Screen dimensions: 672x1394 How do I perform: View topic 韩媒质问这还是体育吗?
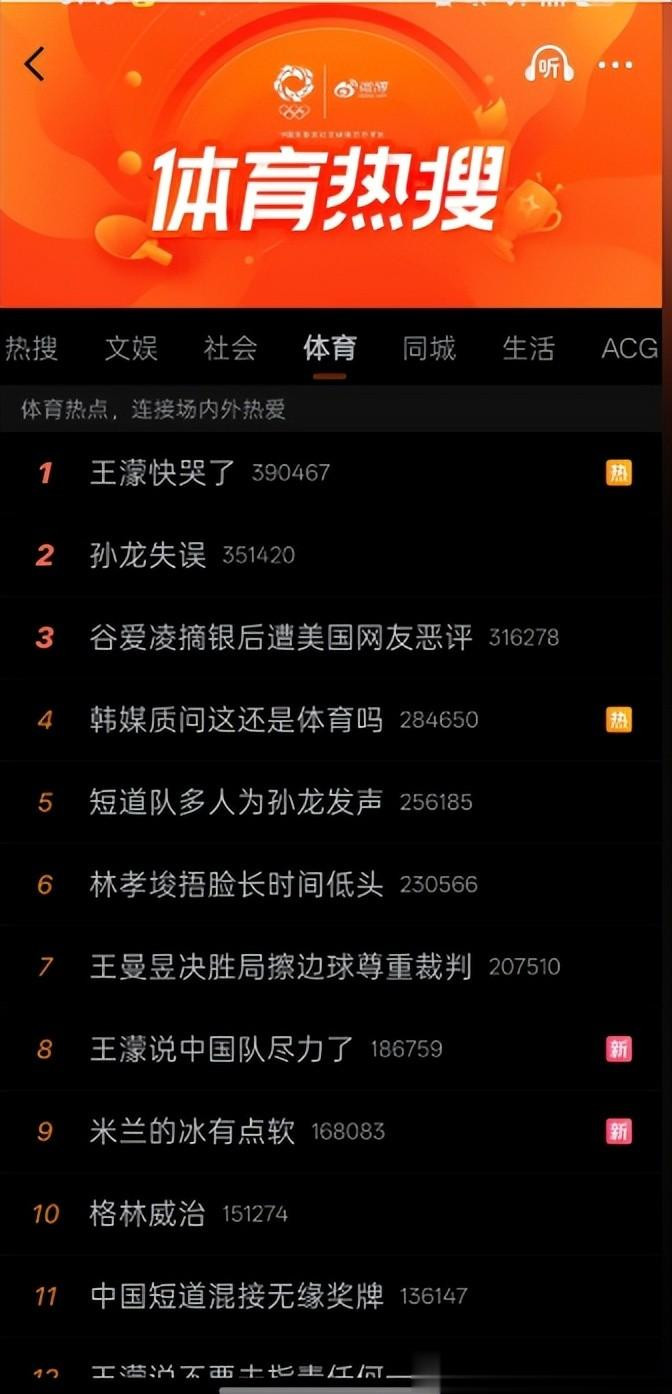236,720
